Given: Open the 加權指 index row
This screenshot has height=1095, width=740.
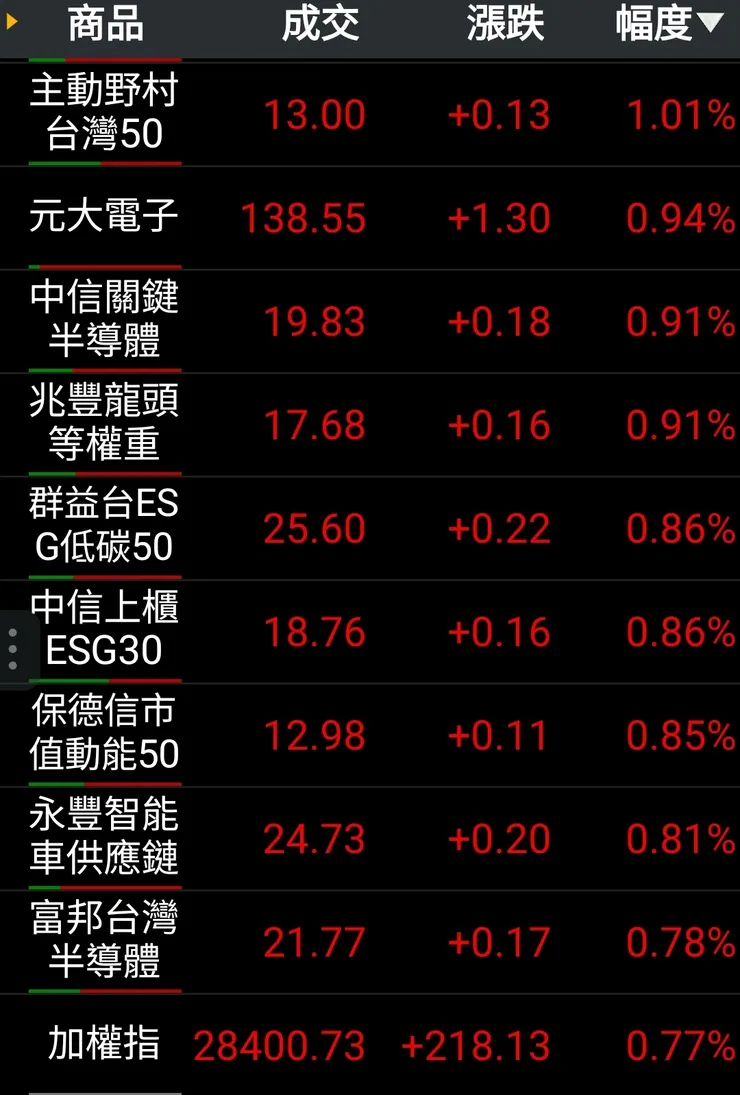Looking at the screenshot, I should pyautogui.click(x=104, y=1045).
